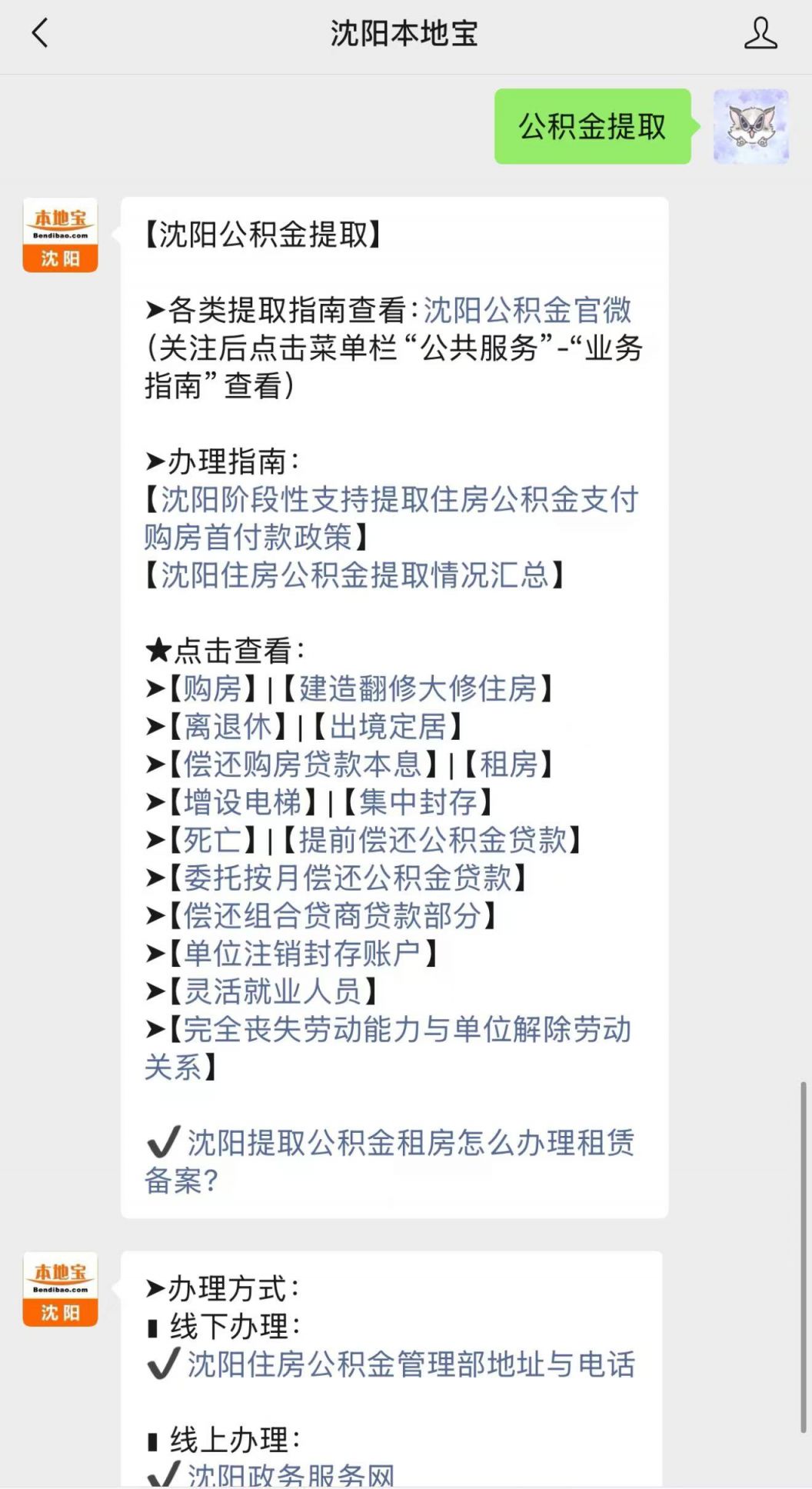812x1489 pixels.
Task: Open 沈阳住房公积金提取情况汇总 link
Action: [x=354, y=575]
